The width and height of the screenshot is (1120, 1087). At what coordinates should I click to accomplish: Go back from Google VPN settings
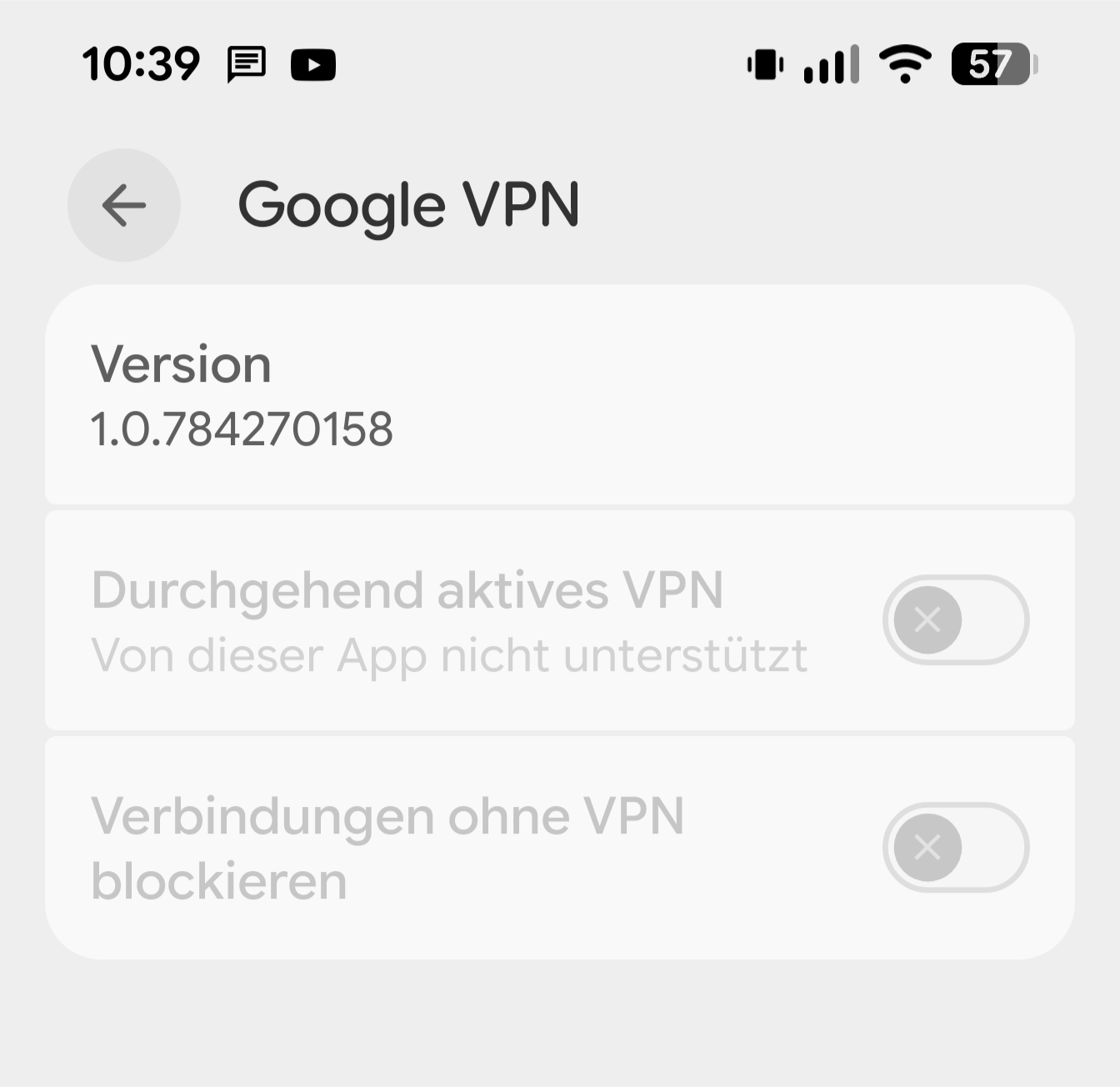pyautogui.click(x=124, y=205)
